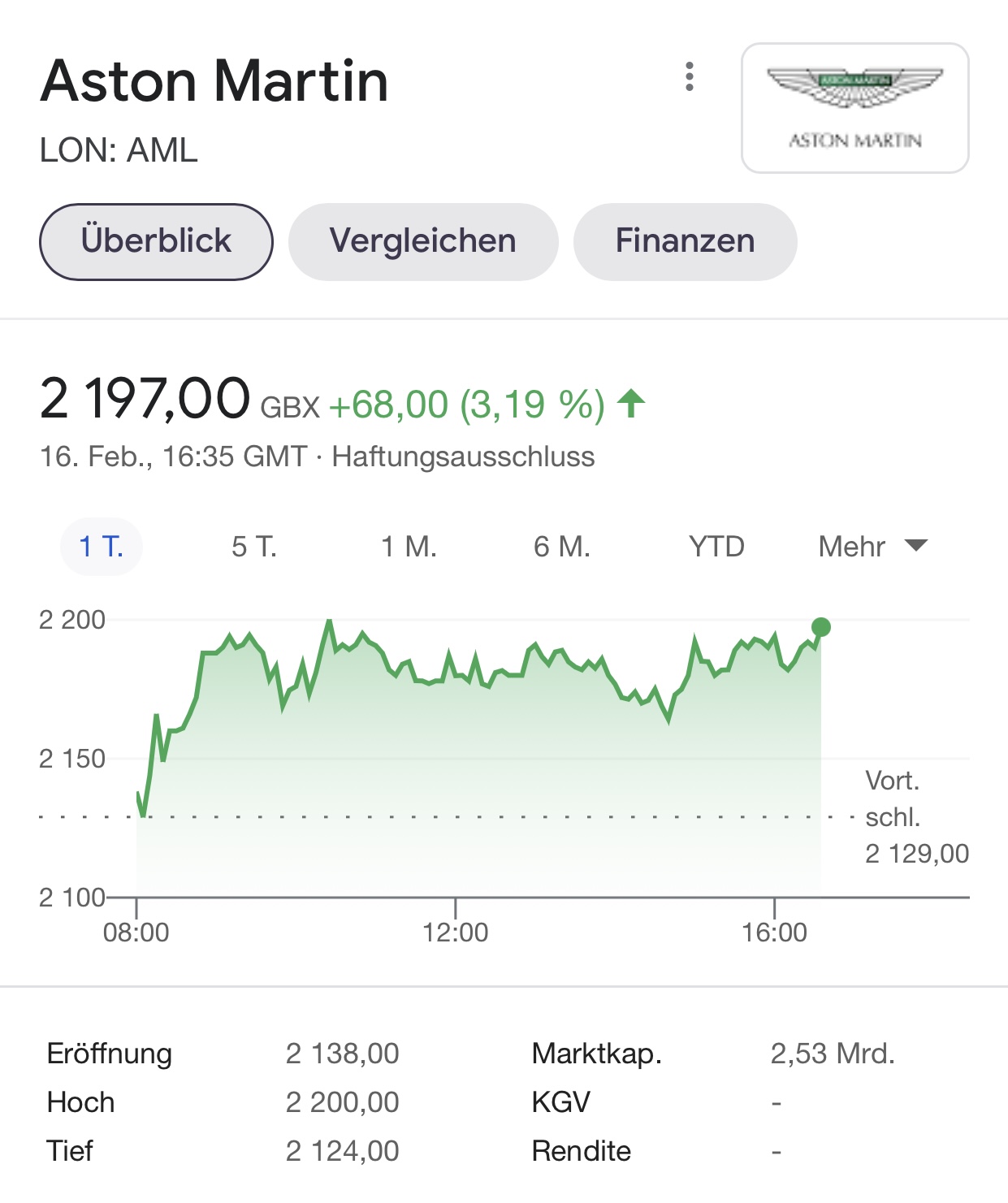Switch to the Vergleichen chip
The image size is (1008, 1203).
423,241
